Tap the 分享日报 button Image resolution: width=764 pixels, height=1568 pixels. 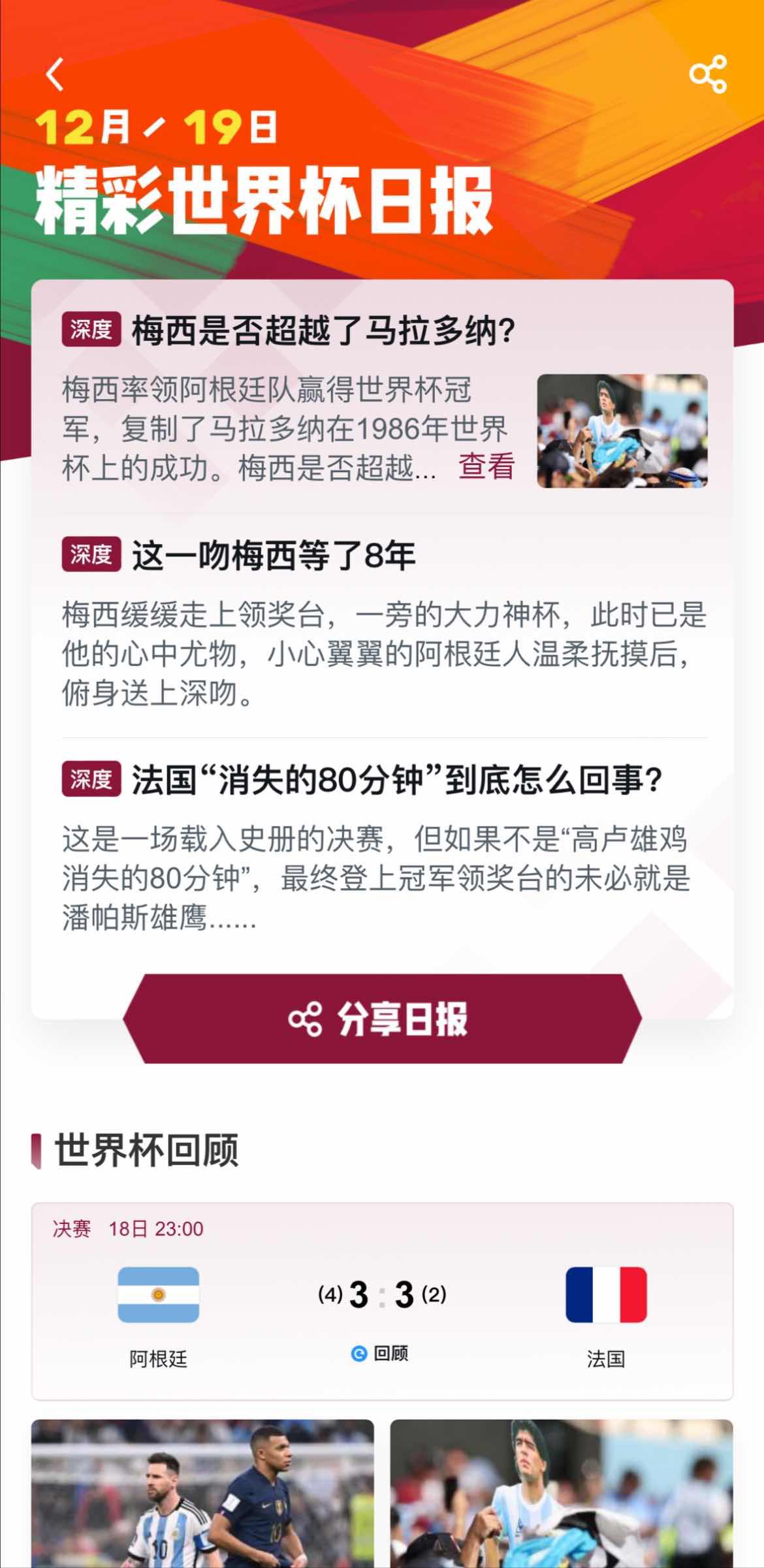coord(382,1019)
